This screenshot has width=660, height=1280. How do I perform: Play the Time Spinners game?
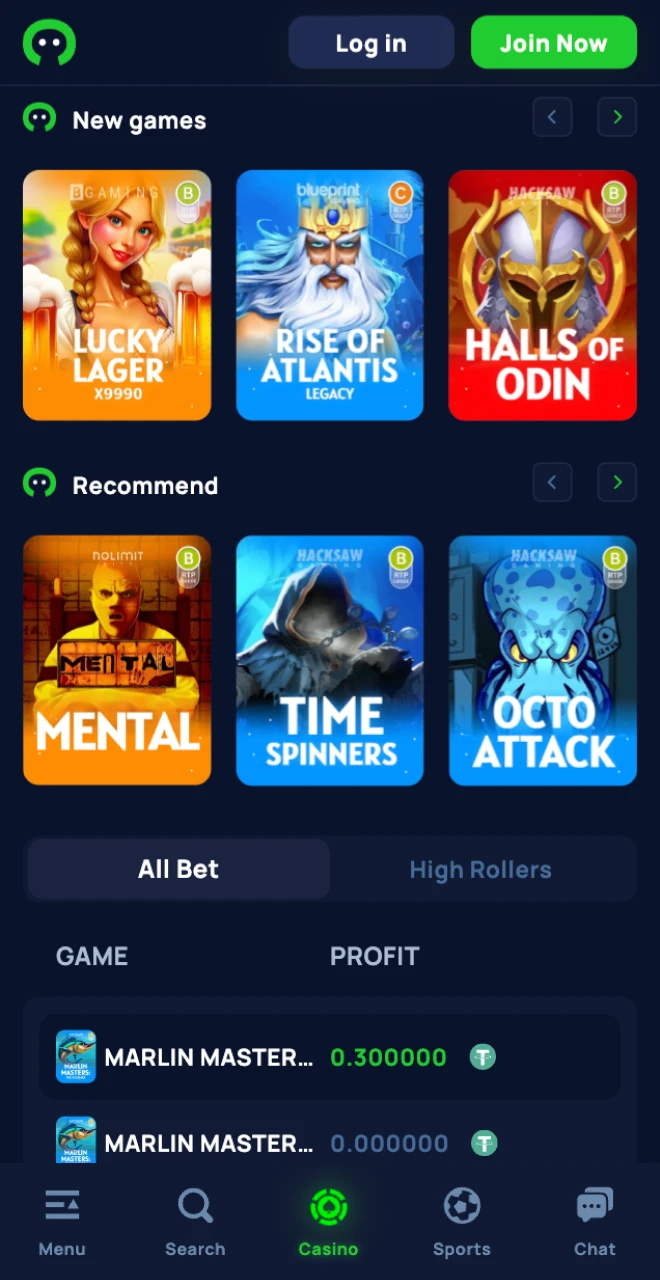point(330,660)
